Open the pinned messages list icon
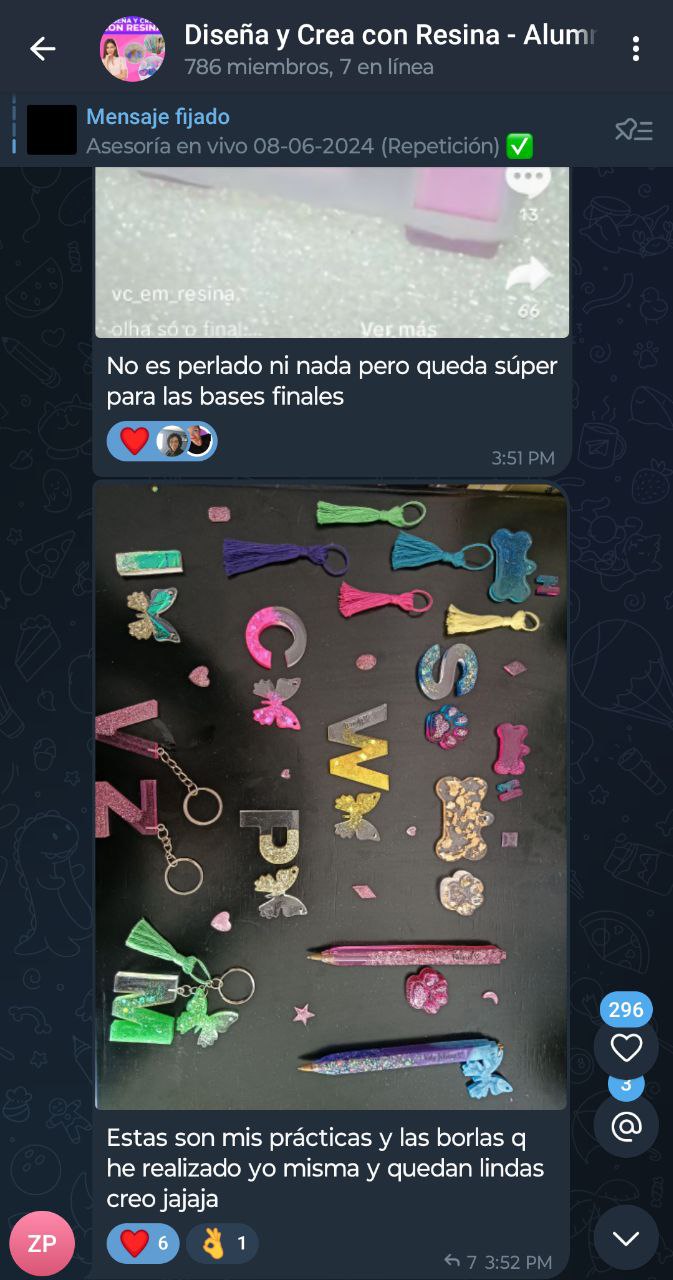 [x=633, y=130]
